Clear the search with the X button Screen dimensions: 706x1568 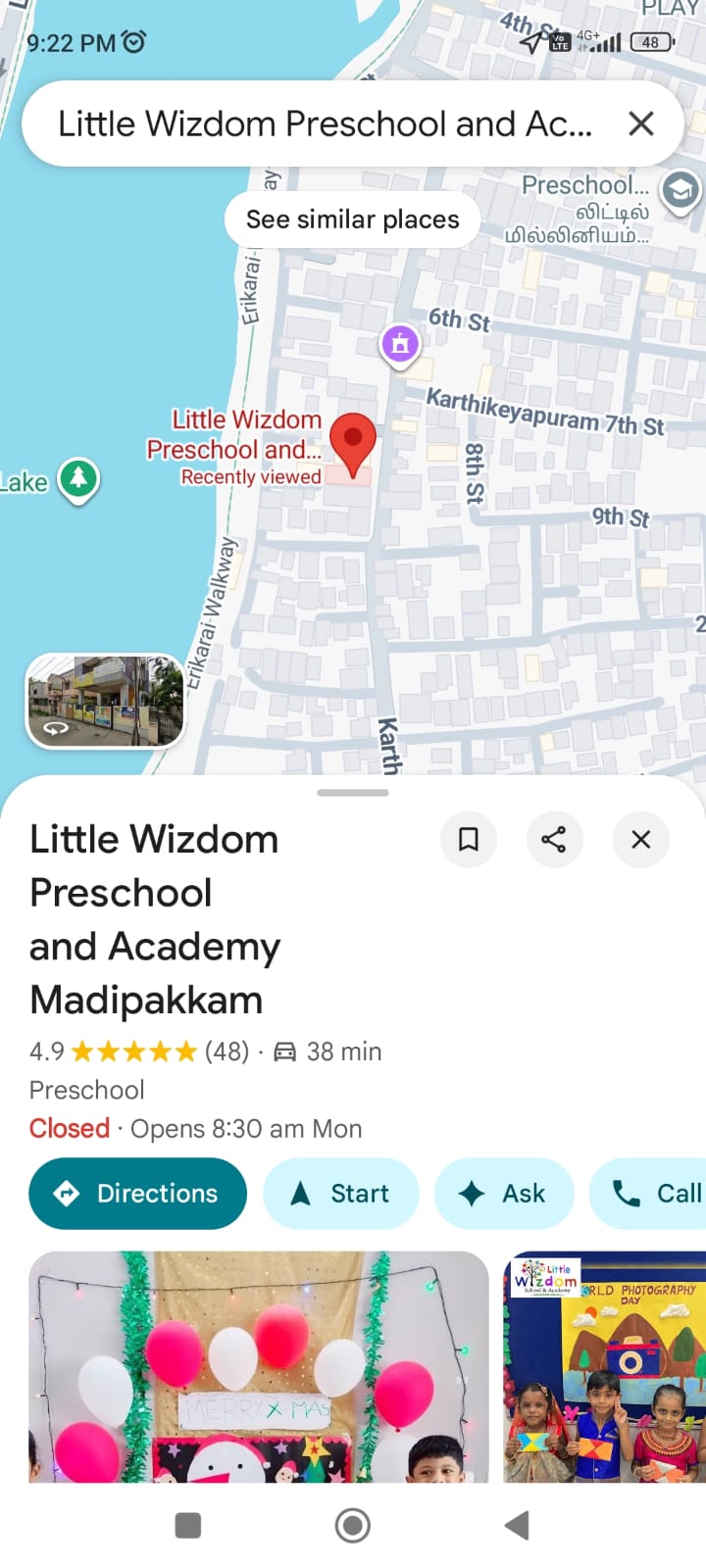click(640, 123)
